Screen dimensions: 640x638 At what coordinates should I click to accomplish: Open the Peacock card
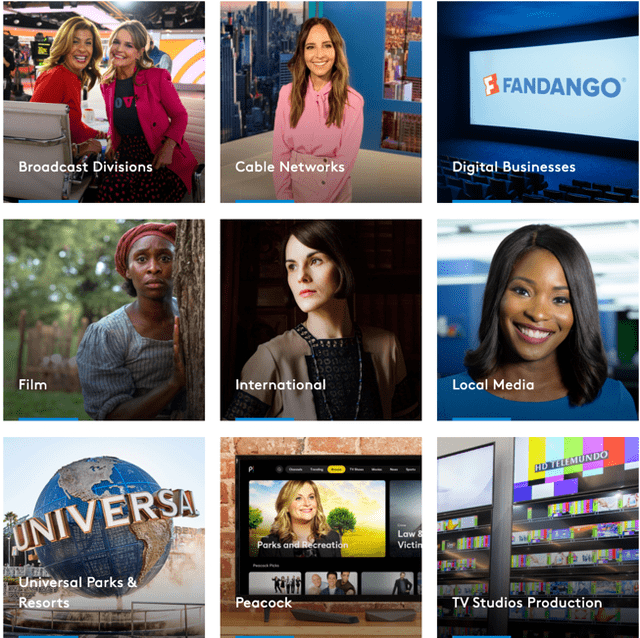pyautogui.click(x=320, y=536)
